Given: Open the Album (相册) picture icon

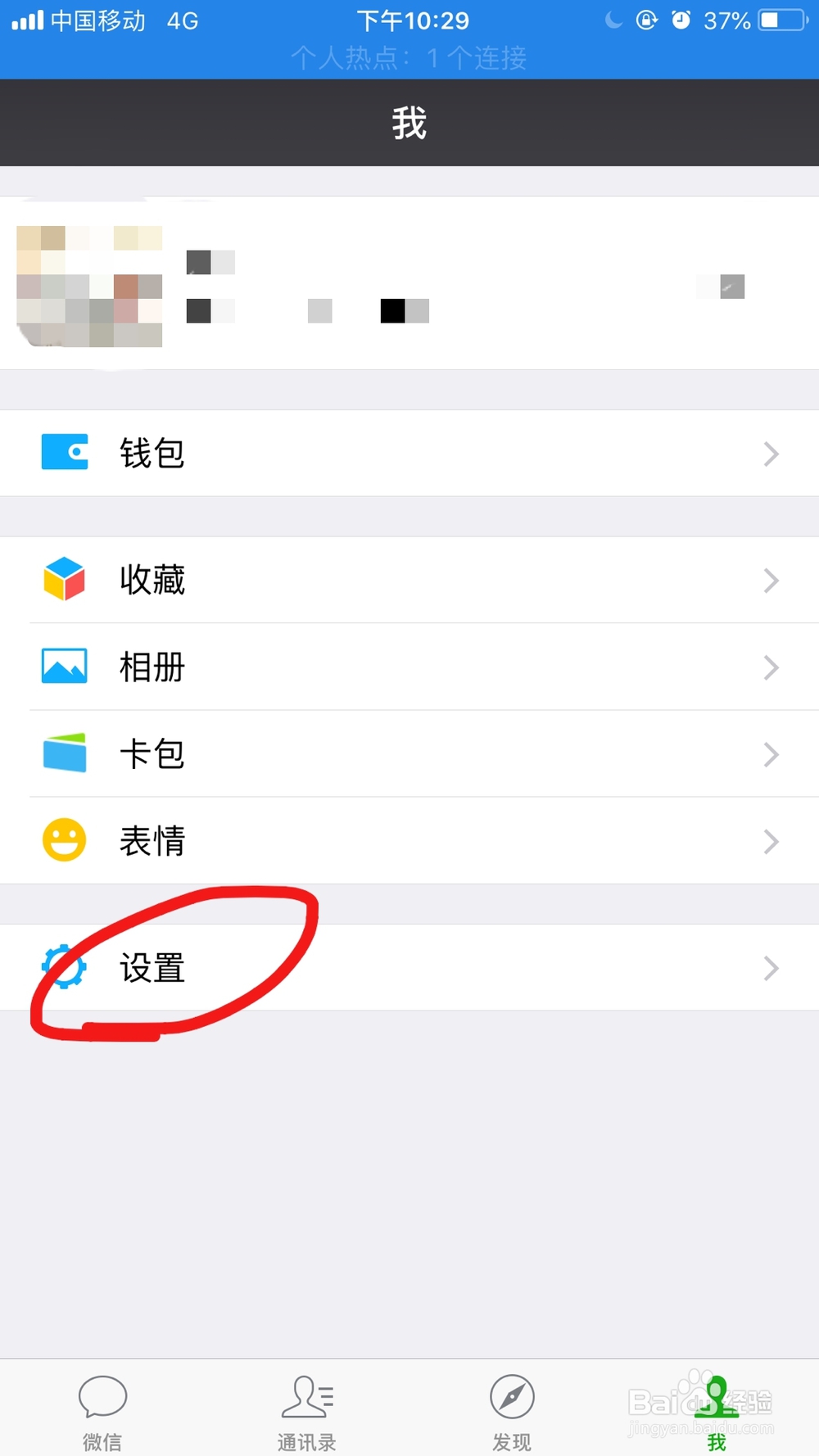Looking at the screenshot, I should coord(64,666).
